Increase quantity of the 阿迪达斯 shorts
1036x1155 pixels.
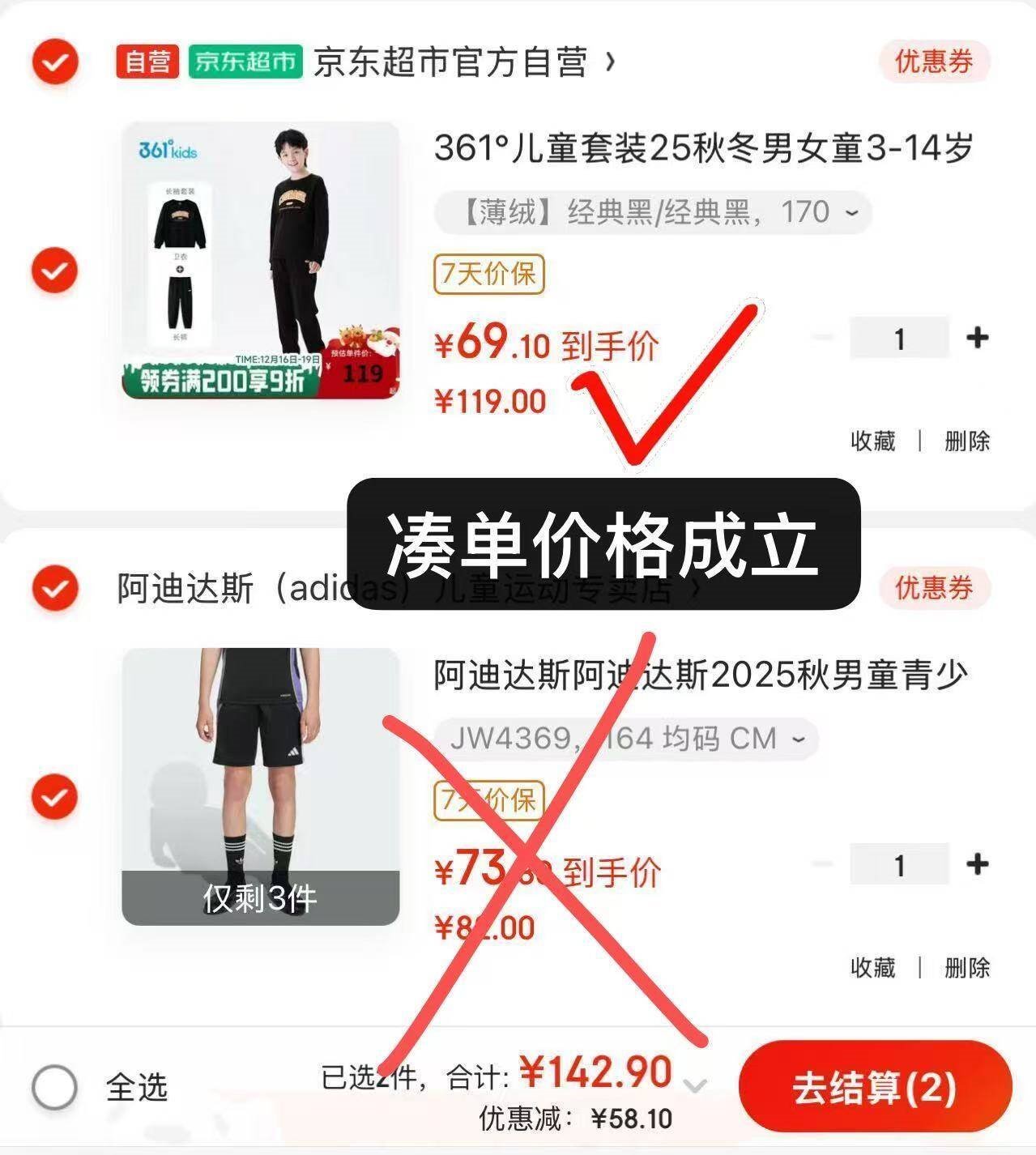pos(978,863)
